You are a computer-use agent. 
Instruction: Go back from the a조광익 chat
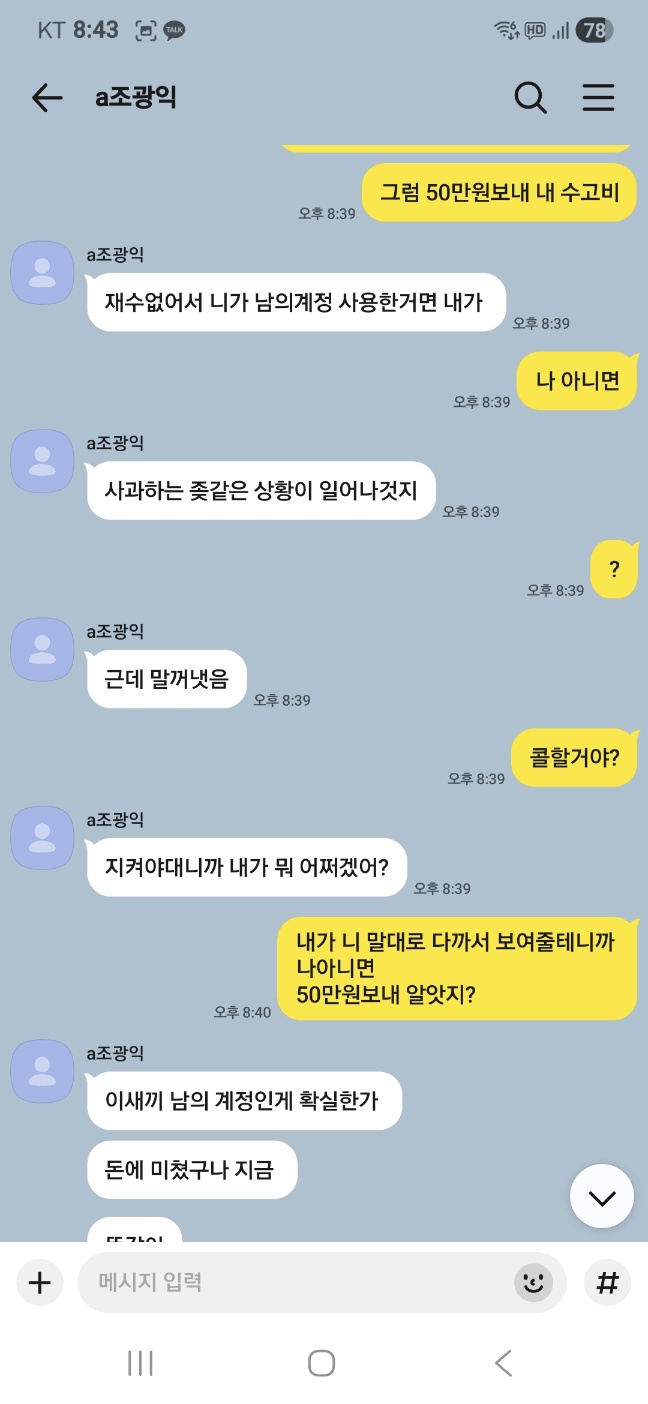(x=47, y=97)
